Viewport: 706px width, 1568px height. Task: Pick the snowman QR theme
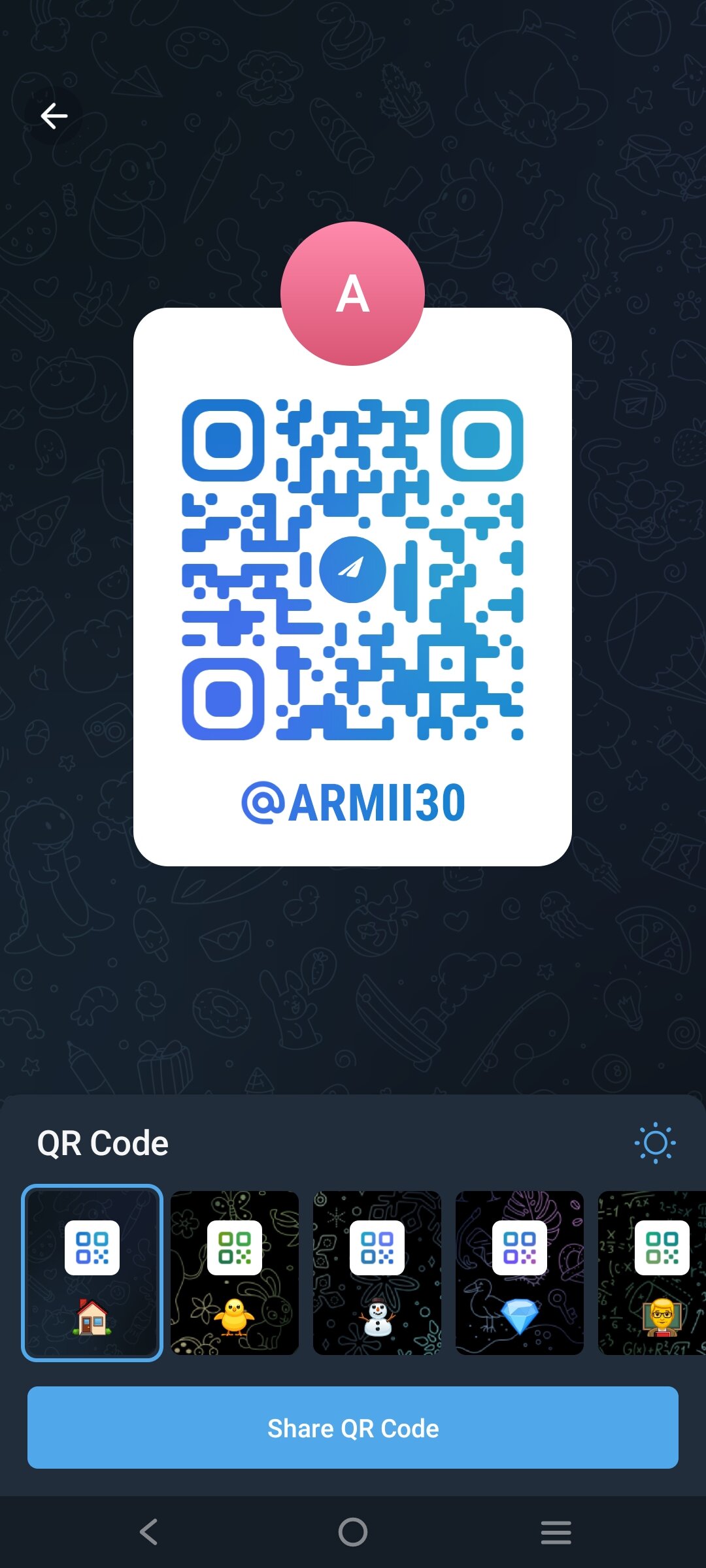[x=377, y=1273]
